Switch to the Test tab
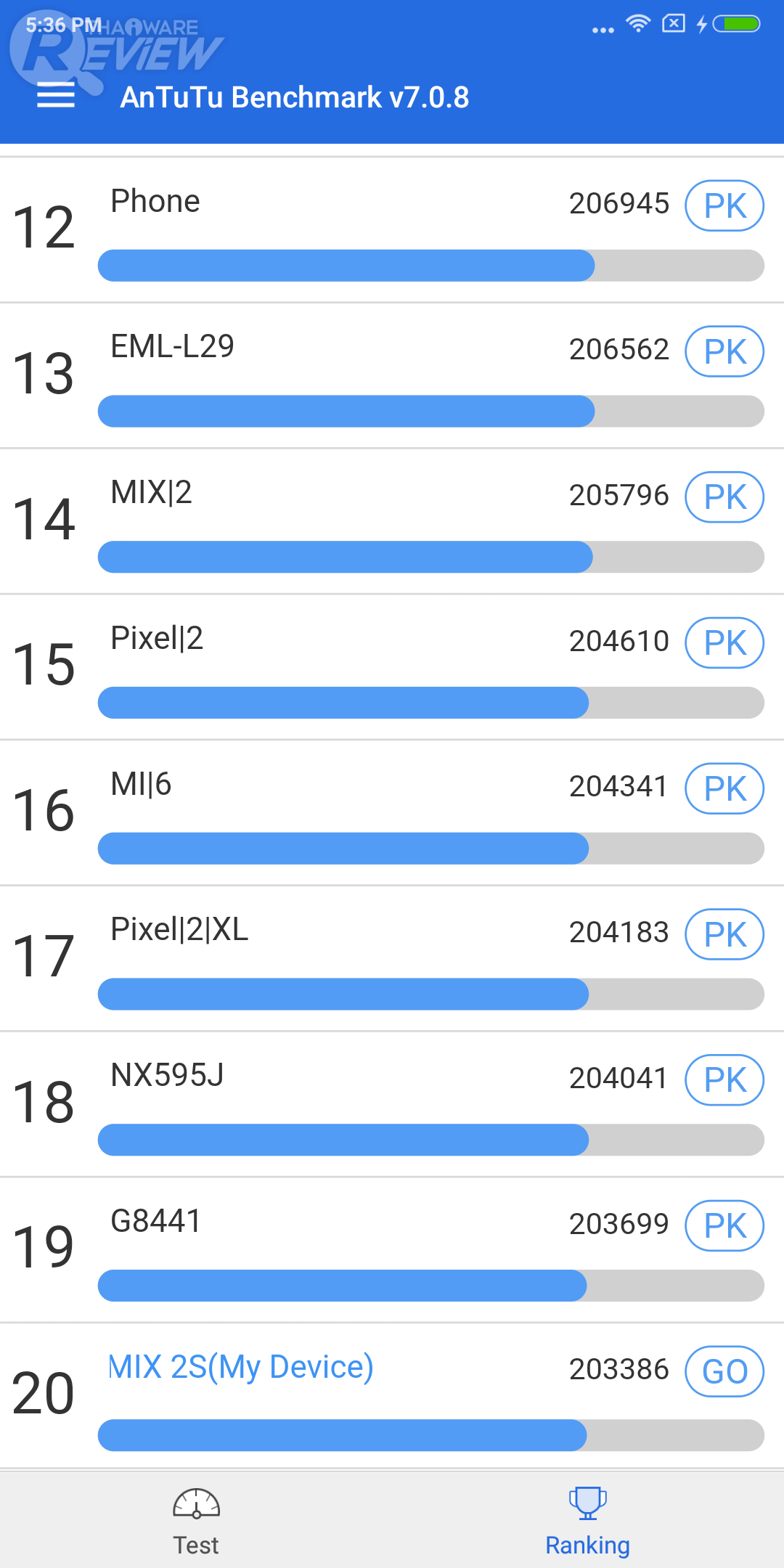Image resolution: width=784 pixels, height=1568 pixels. point(196,1520)
